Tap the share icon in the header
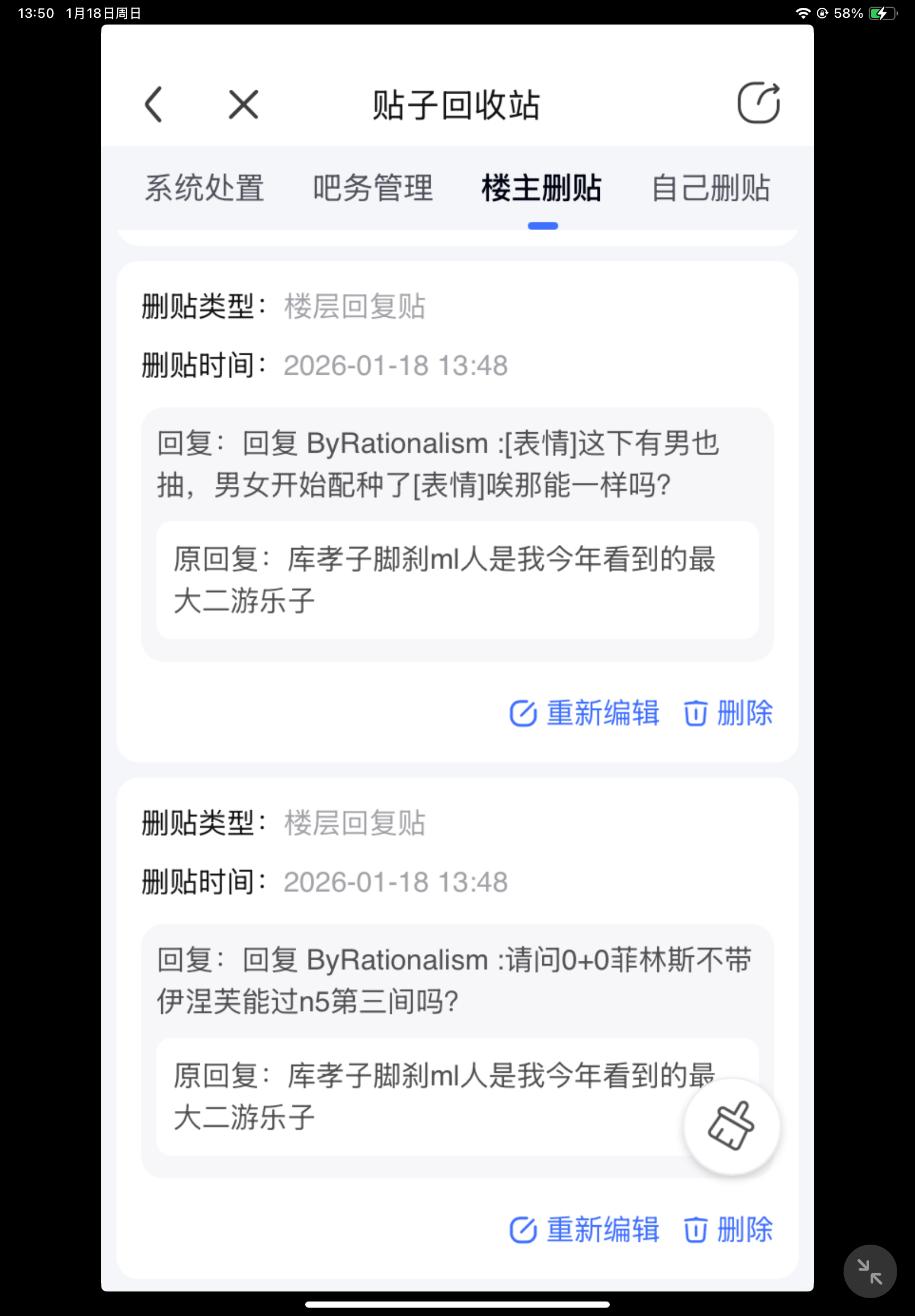The image size is (915, 1316). (x=758, y=104)
